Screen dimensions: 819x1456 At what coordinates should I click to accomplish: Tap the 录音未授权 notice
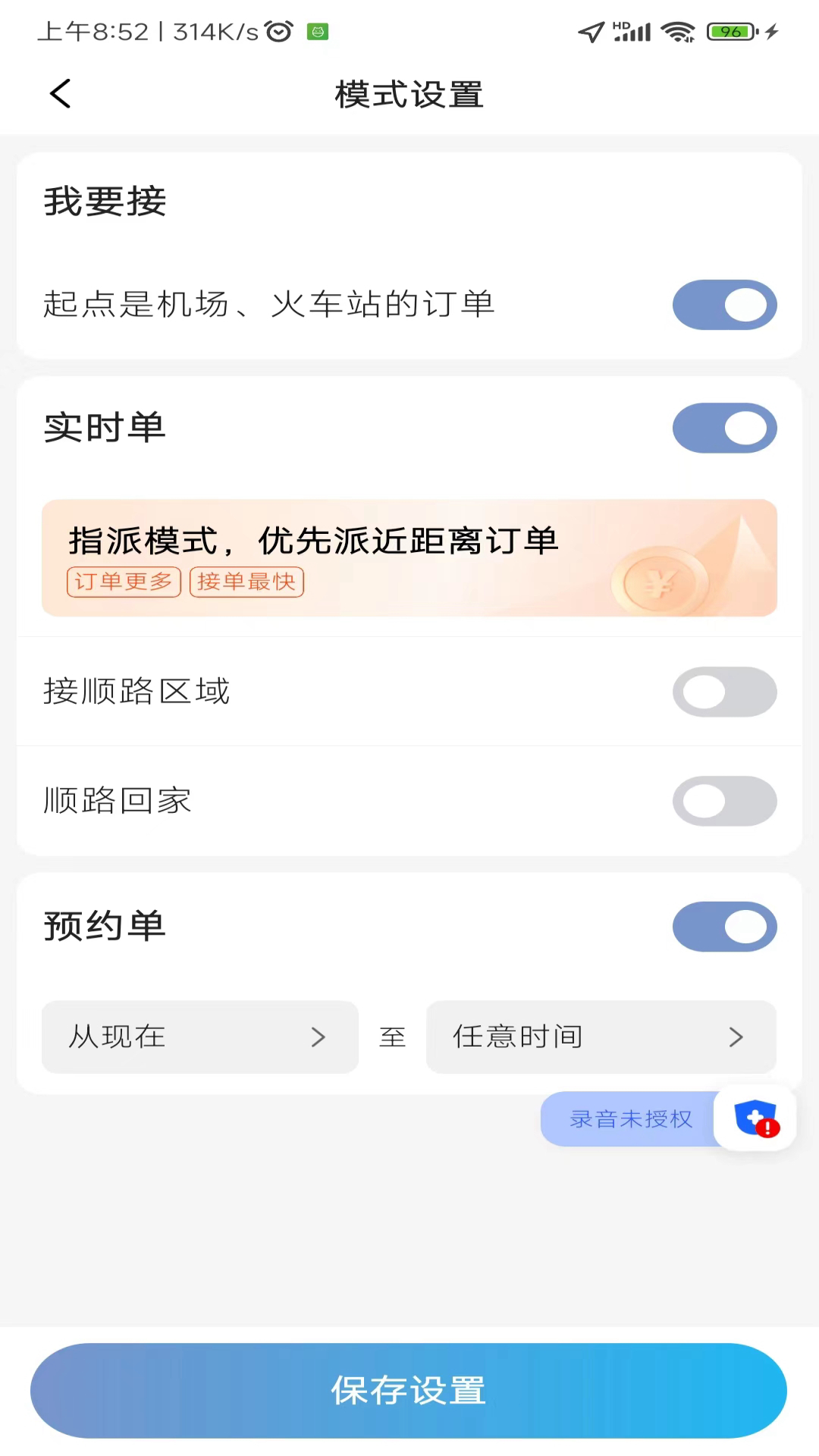tap(629, 1119)
